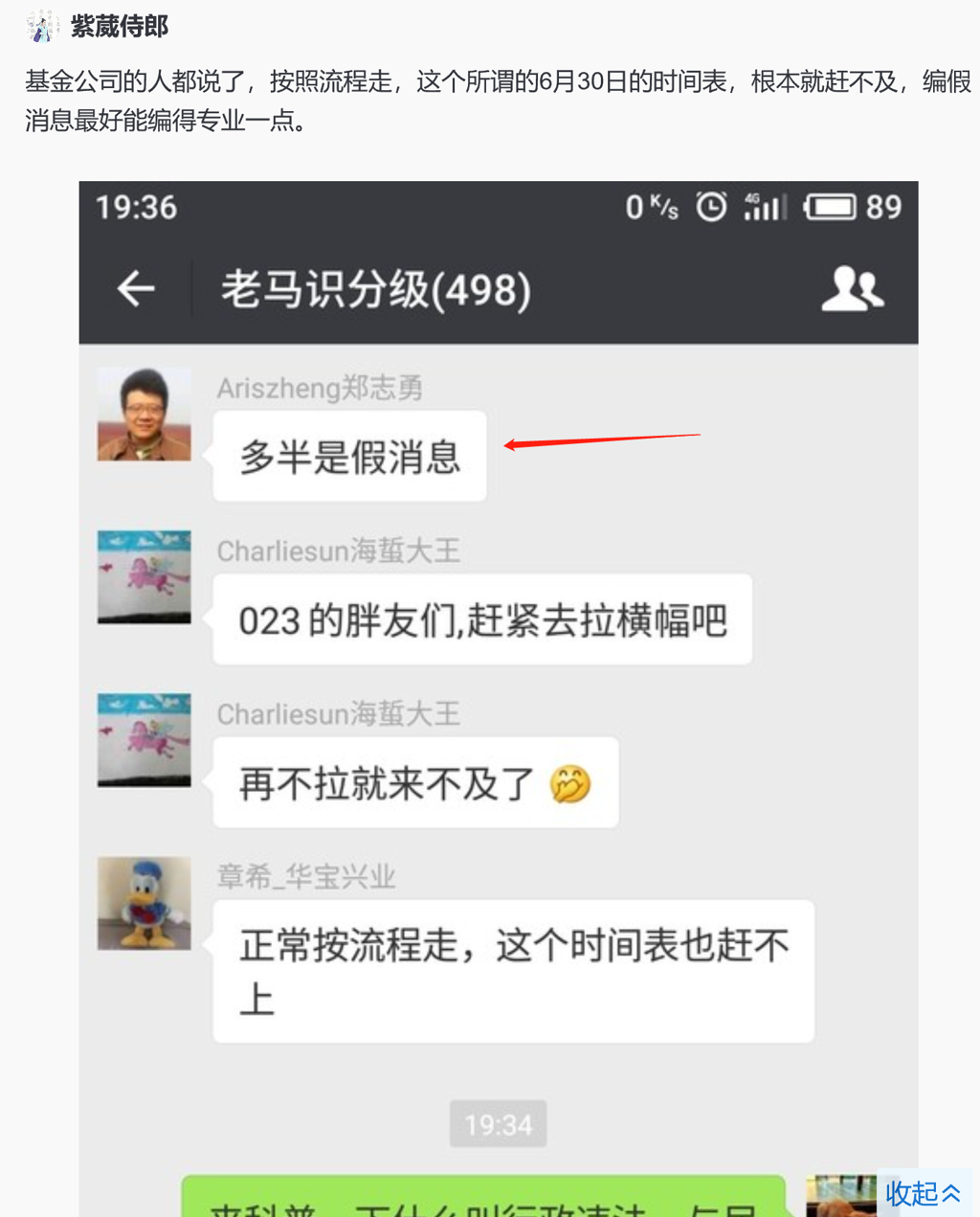This screenshot has width=980, height=1217.
Task: Tap the 4G signal indicator
Action: 764,207
